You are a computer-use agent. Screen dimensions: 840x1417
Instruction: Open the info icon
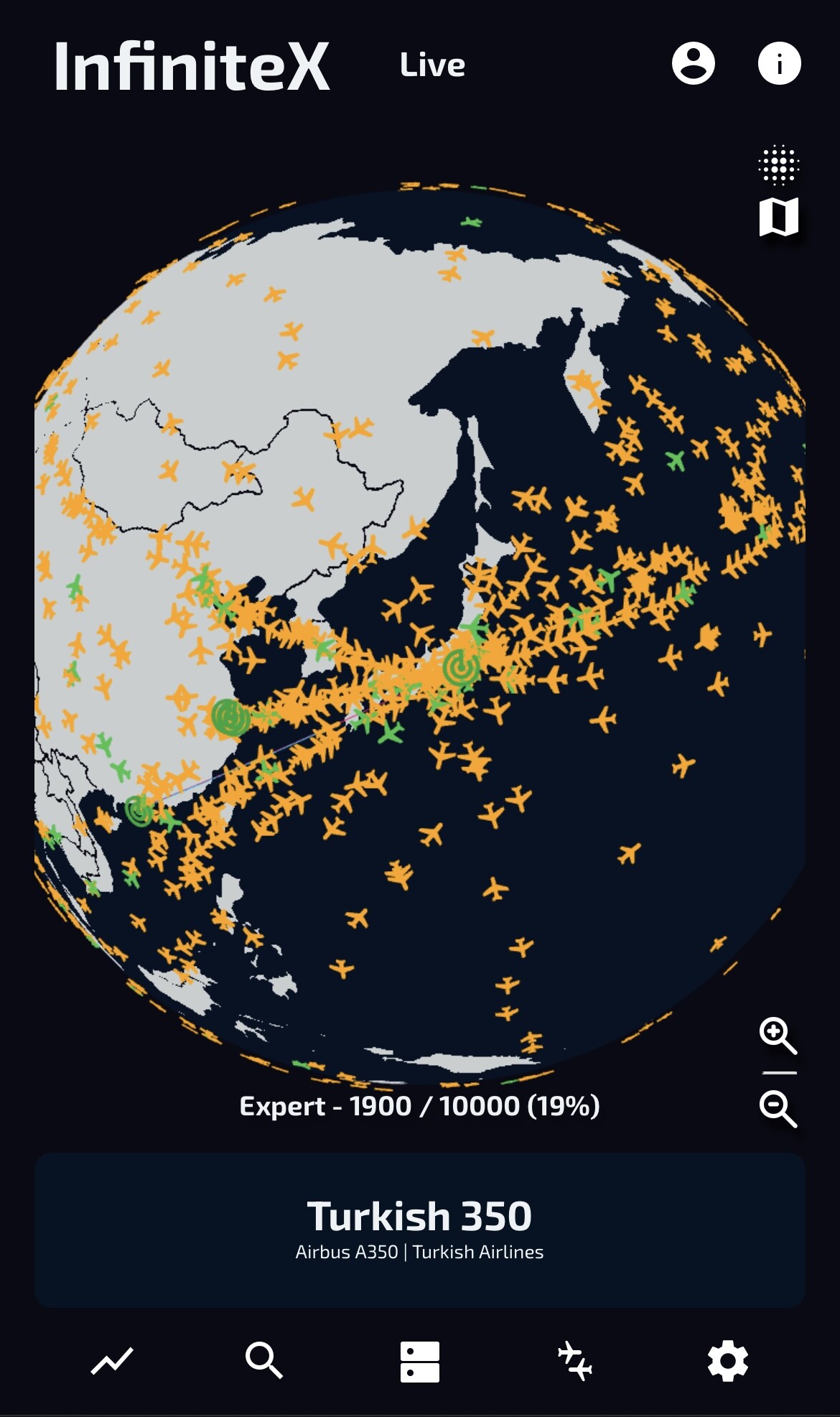point(779,63)
